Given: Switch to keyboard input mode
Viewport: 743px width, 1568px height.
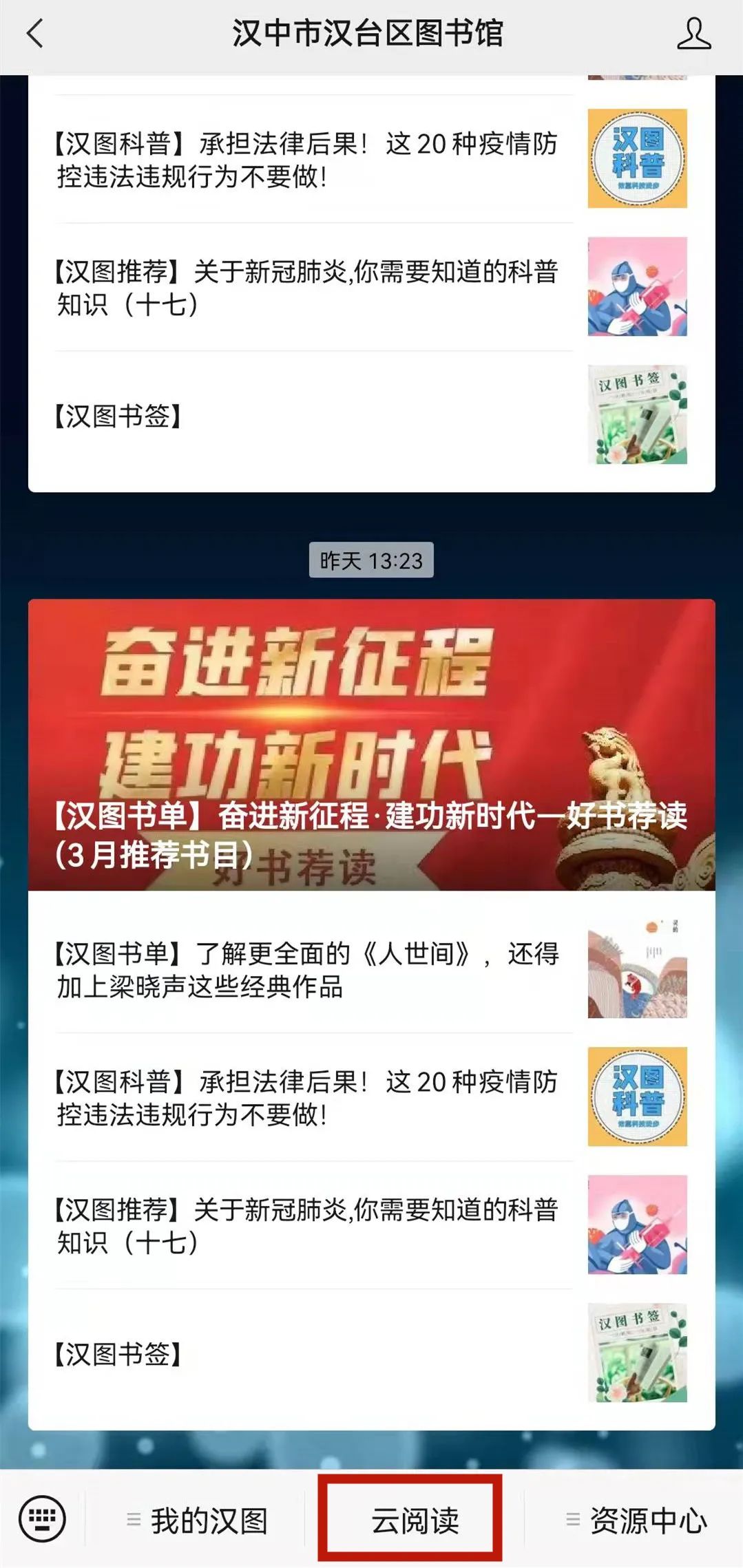Looking at the screenshot, I should pos(43,1518).
